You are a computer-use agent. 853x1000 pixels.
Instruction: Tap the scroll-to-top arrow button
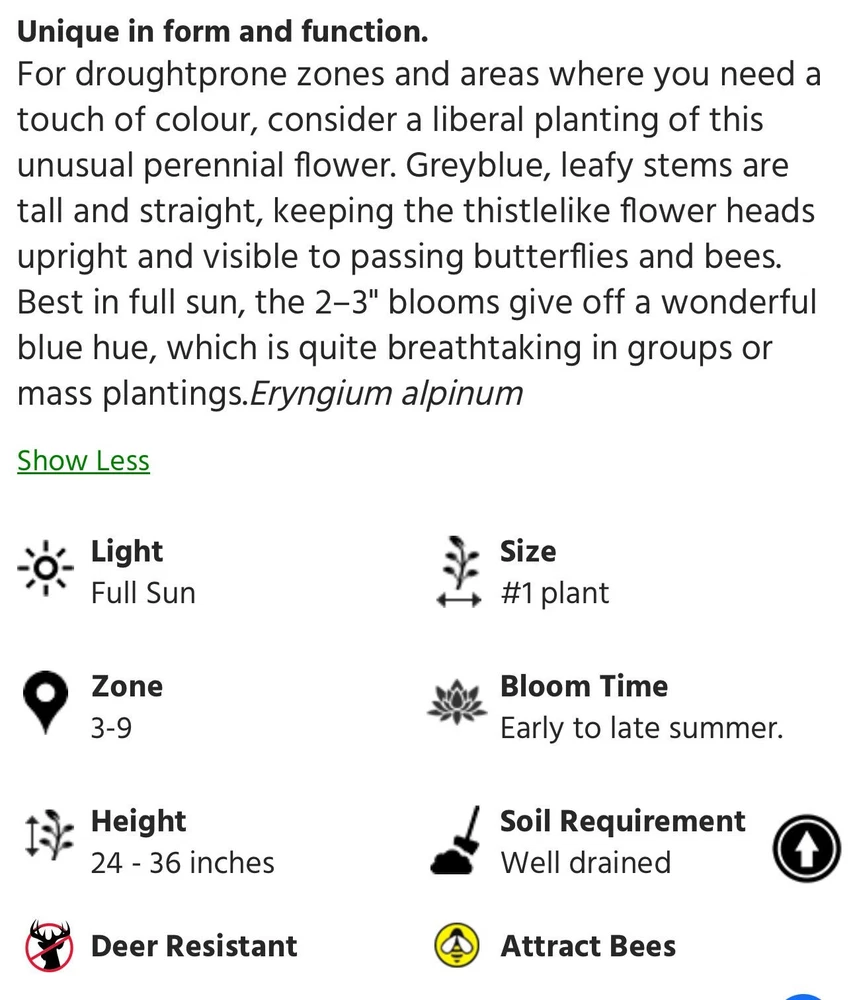[806, 850]
